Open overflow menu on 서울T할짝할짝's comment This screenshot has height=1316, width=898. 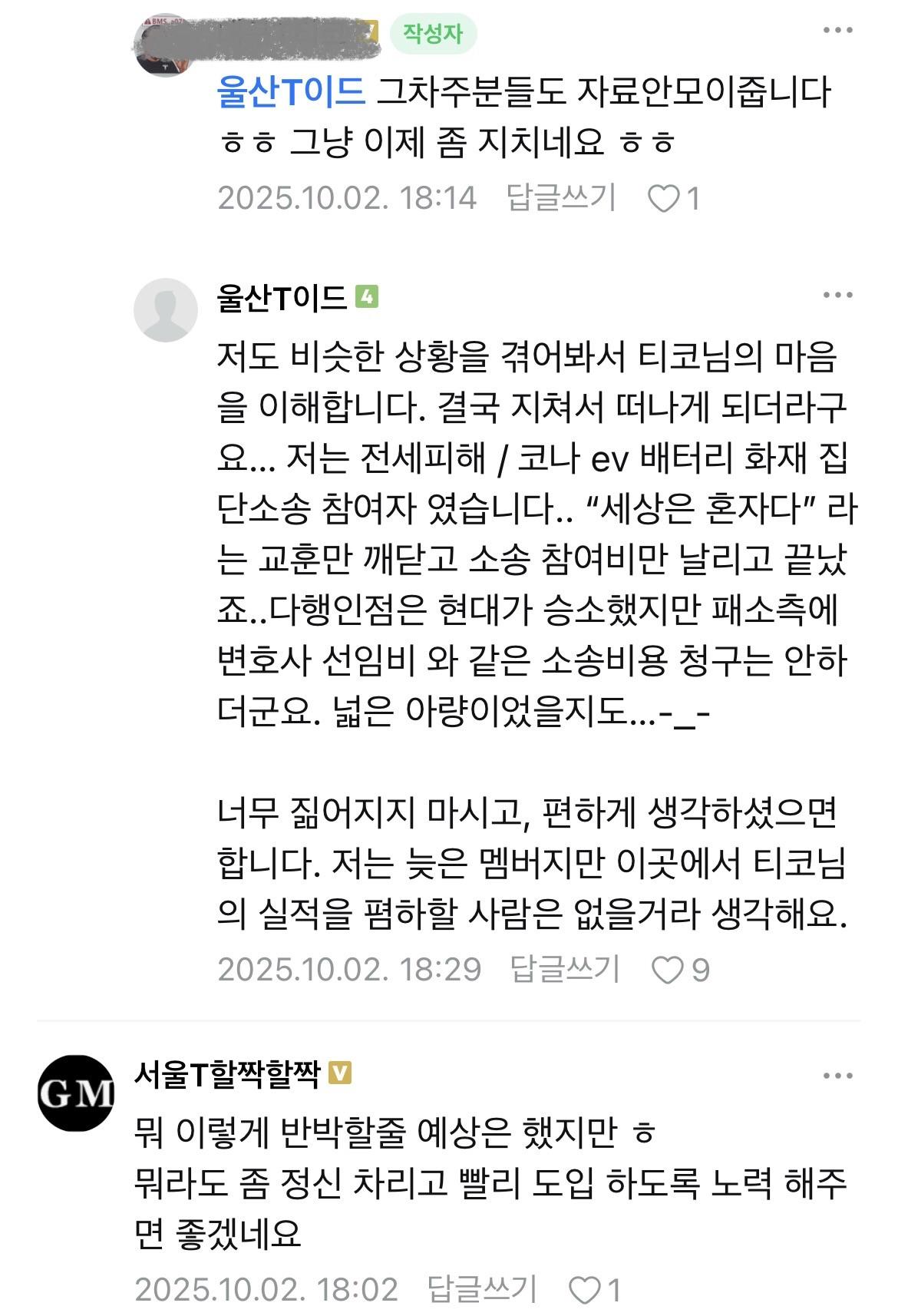click(837, 1076)
